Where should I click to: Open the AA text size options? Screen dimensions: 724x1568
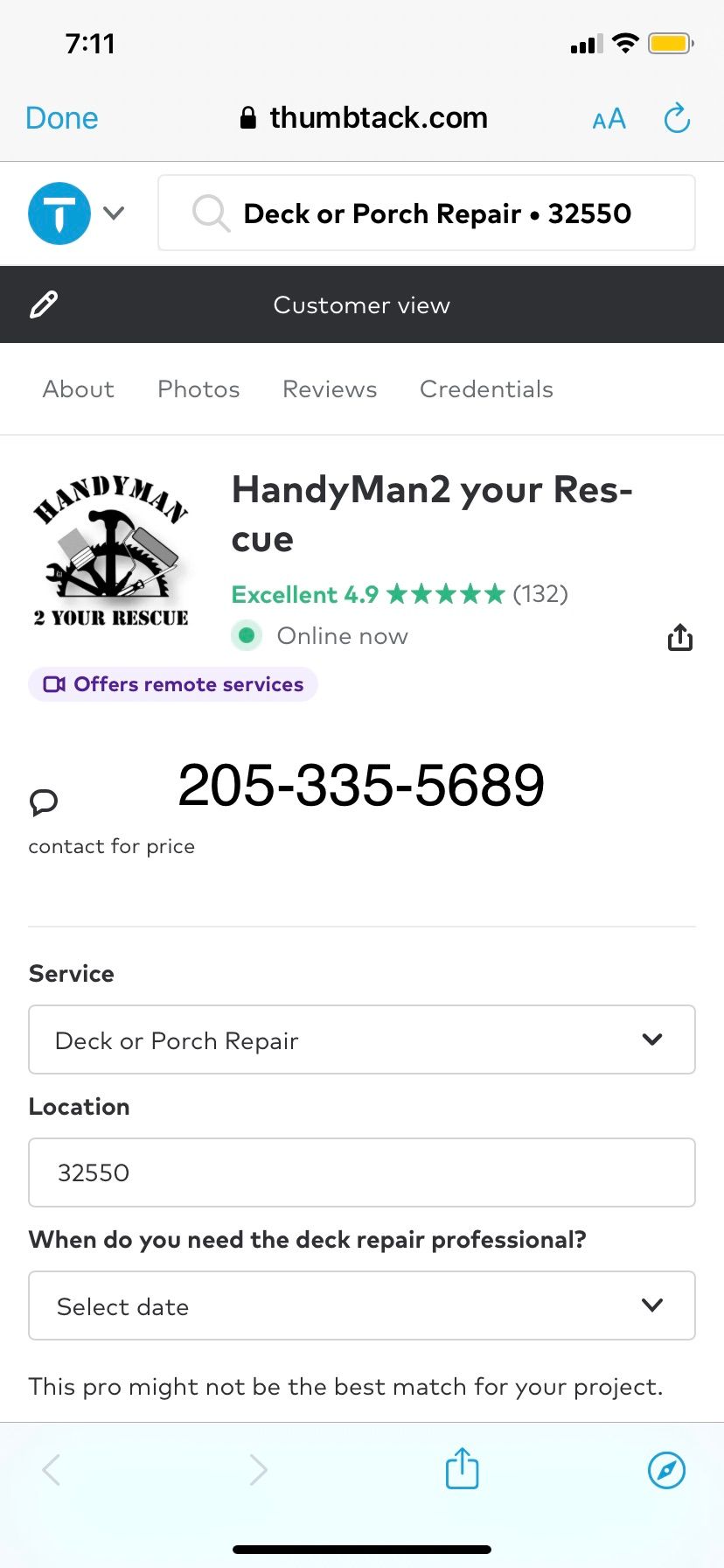coord(609,119)
